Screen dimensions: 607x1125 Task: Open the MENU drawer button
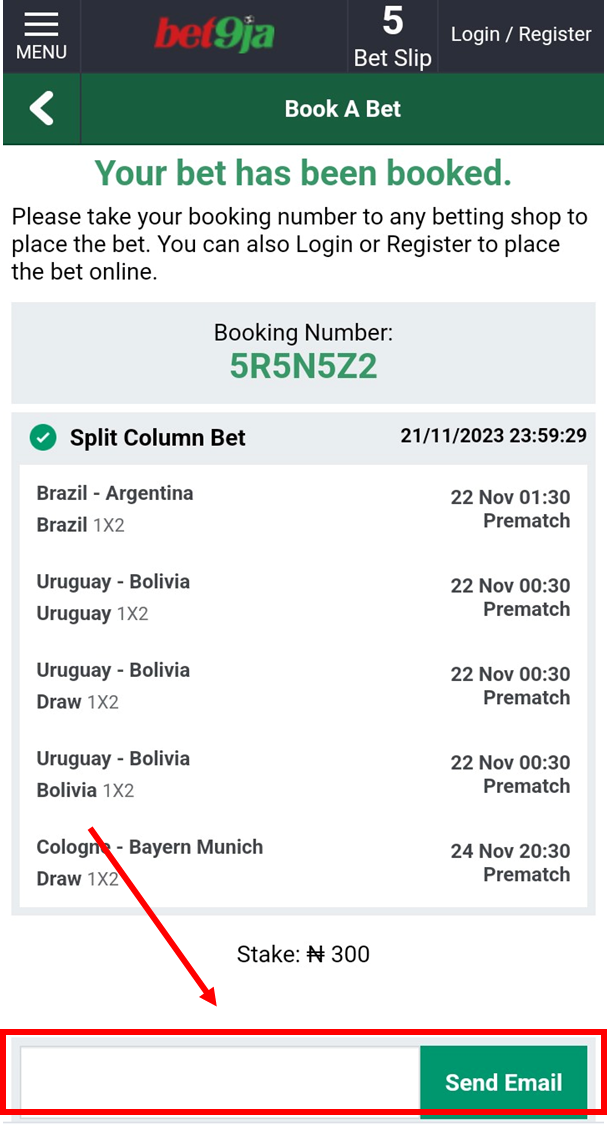(41, 36)
